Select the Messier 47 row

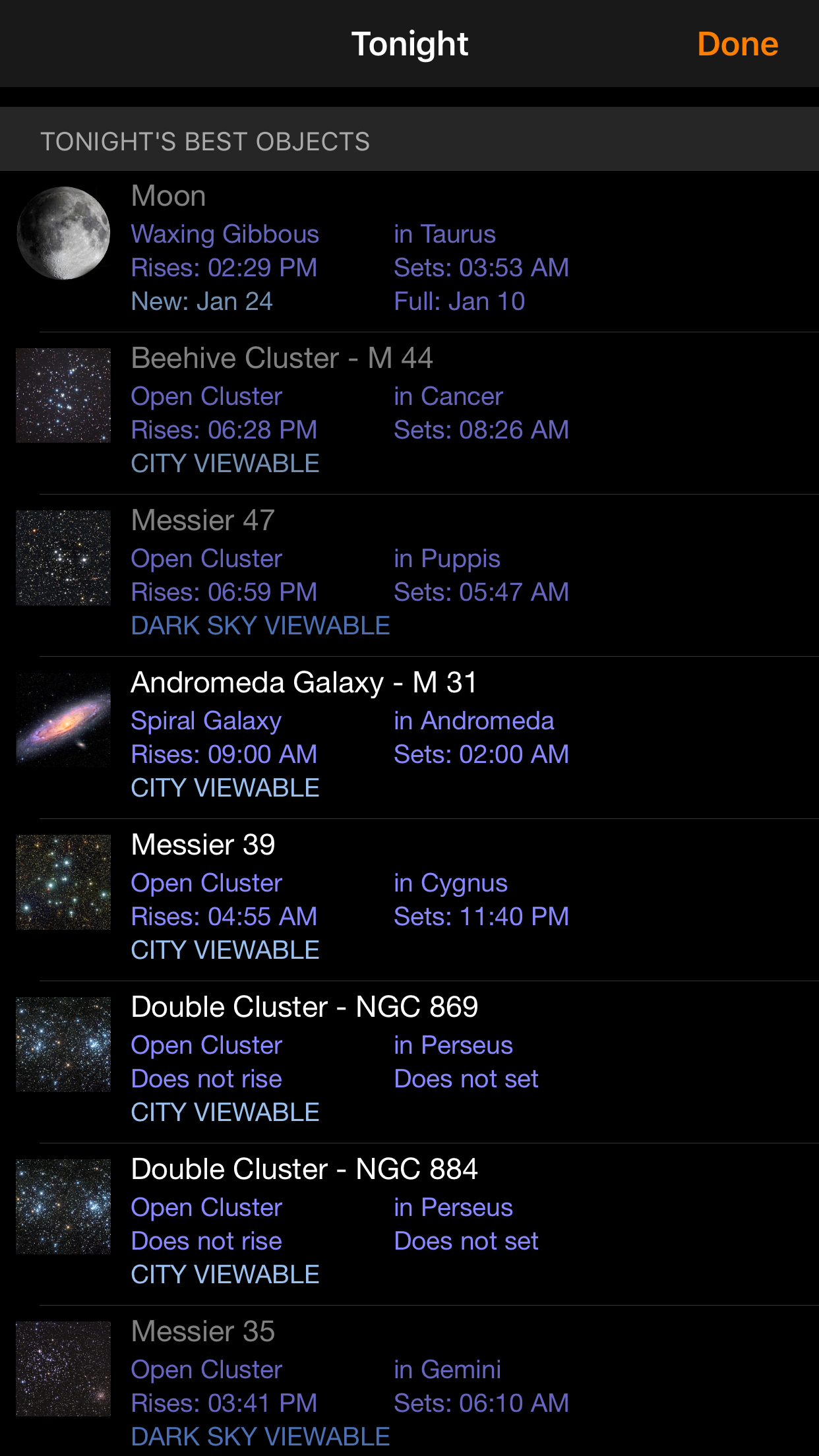click(x=409, y=571)
